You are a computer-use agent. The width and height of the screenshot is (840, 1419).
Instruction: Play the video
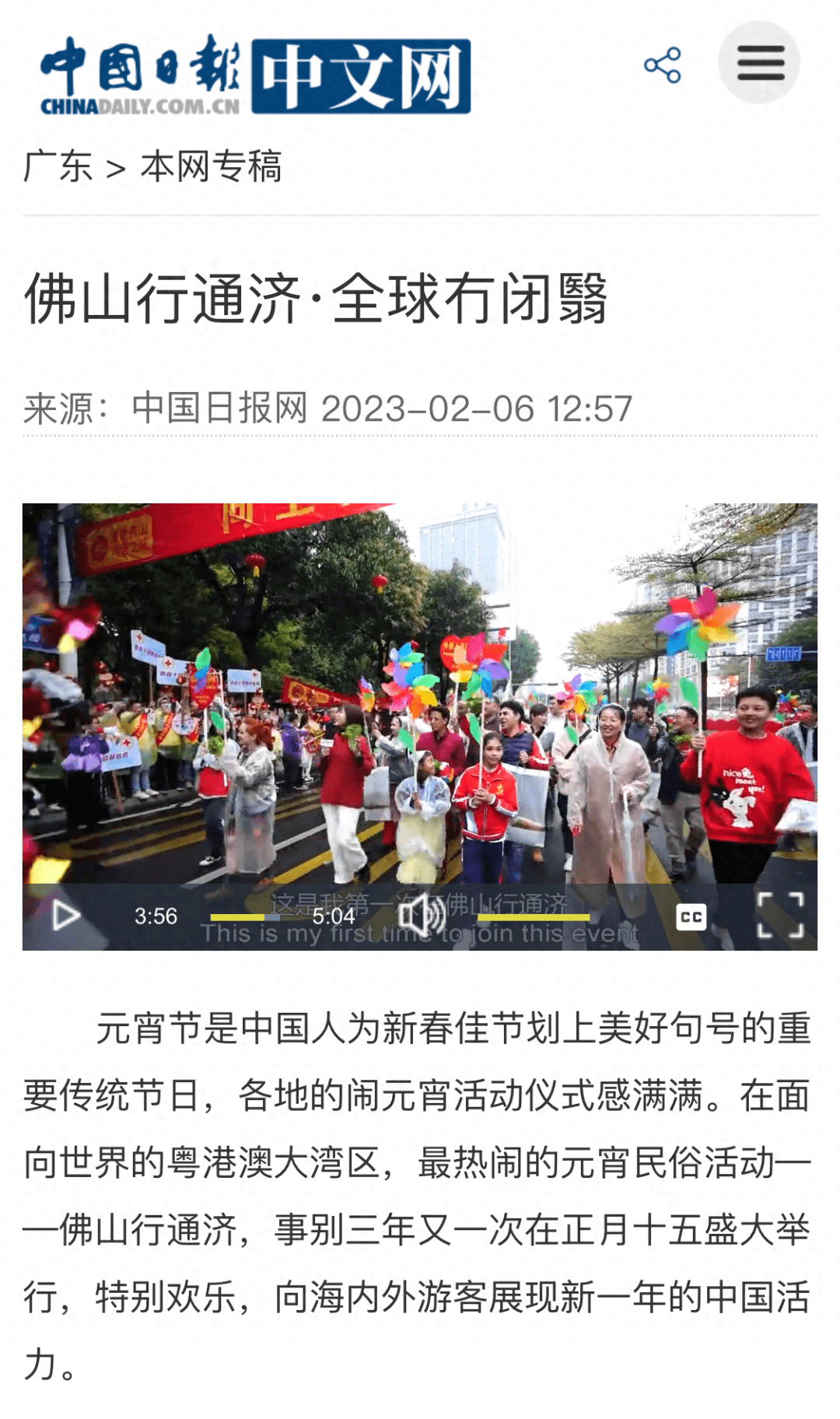click(x=65, y=916)
